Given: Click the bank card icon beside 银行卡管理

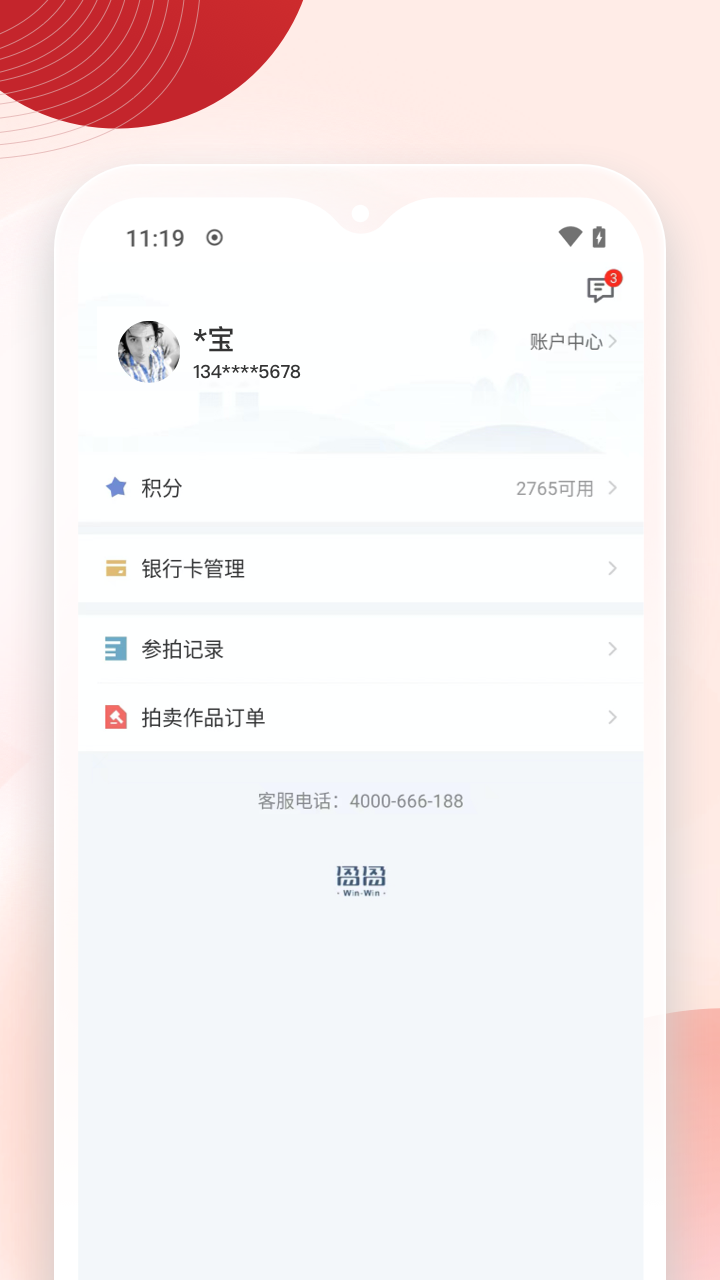Looking at the screenshot, I should (x=116, y=568).
